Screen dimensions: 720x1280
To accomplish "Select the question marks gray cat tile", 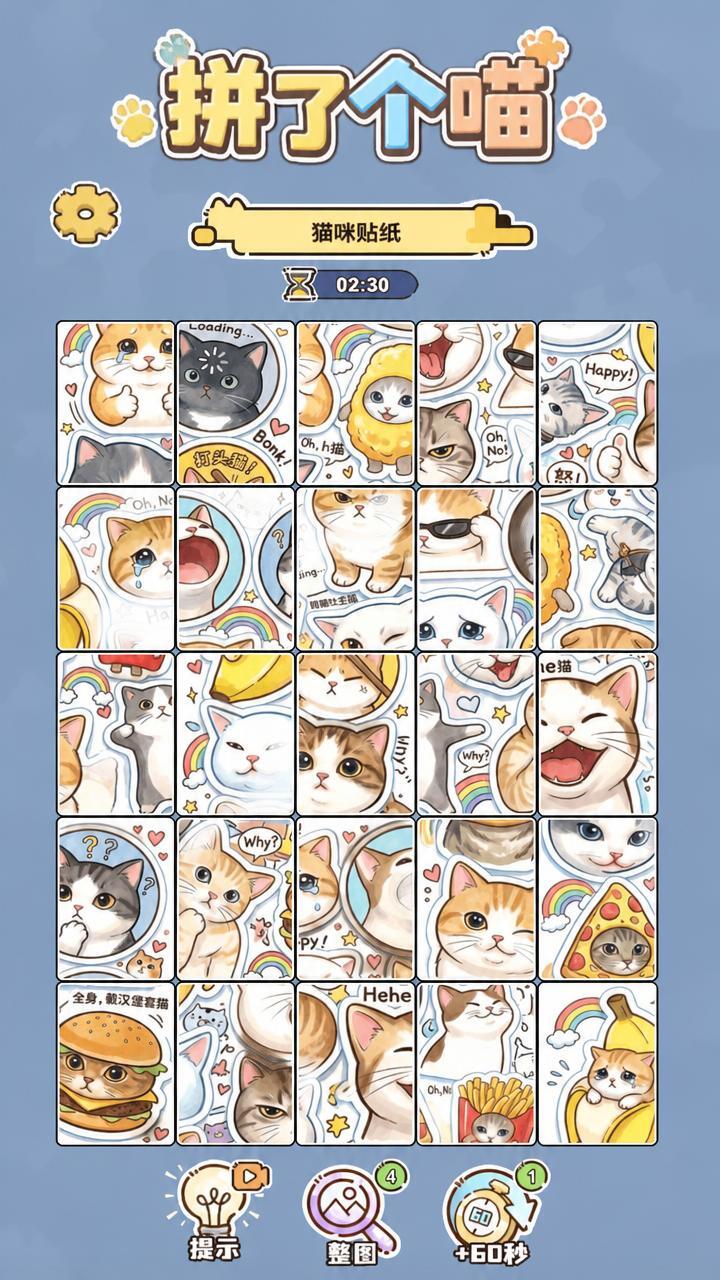I will pyautogui.click(x=116, y=898).
